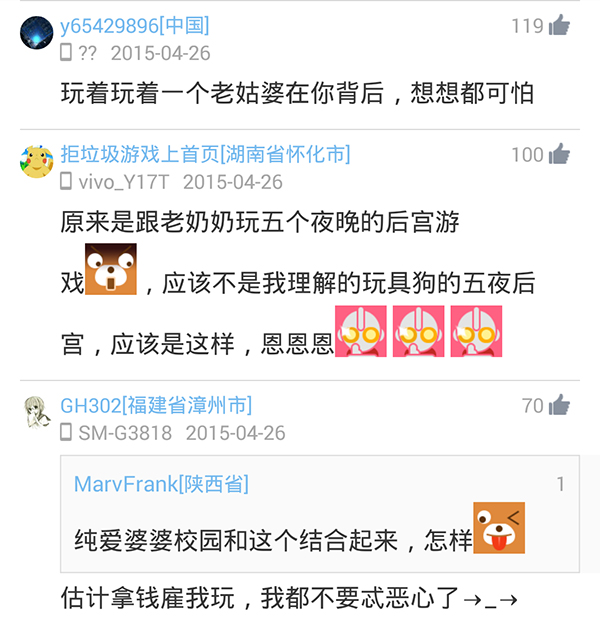Like the comment by y65429896
This screenshot has height=622, width=600.
pos(559,26)
